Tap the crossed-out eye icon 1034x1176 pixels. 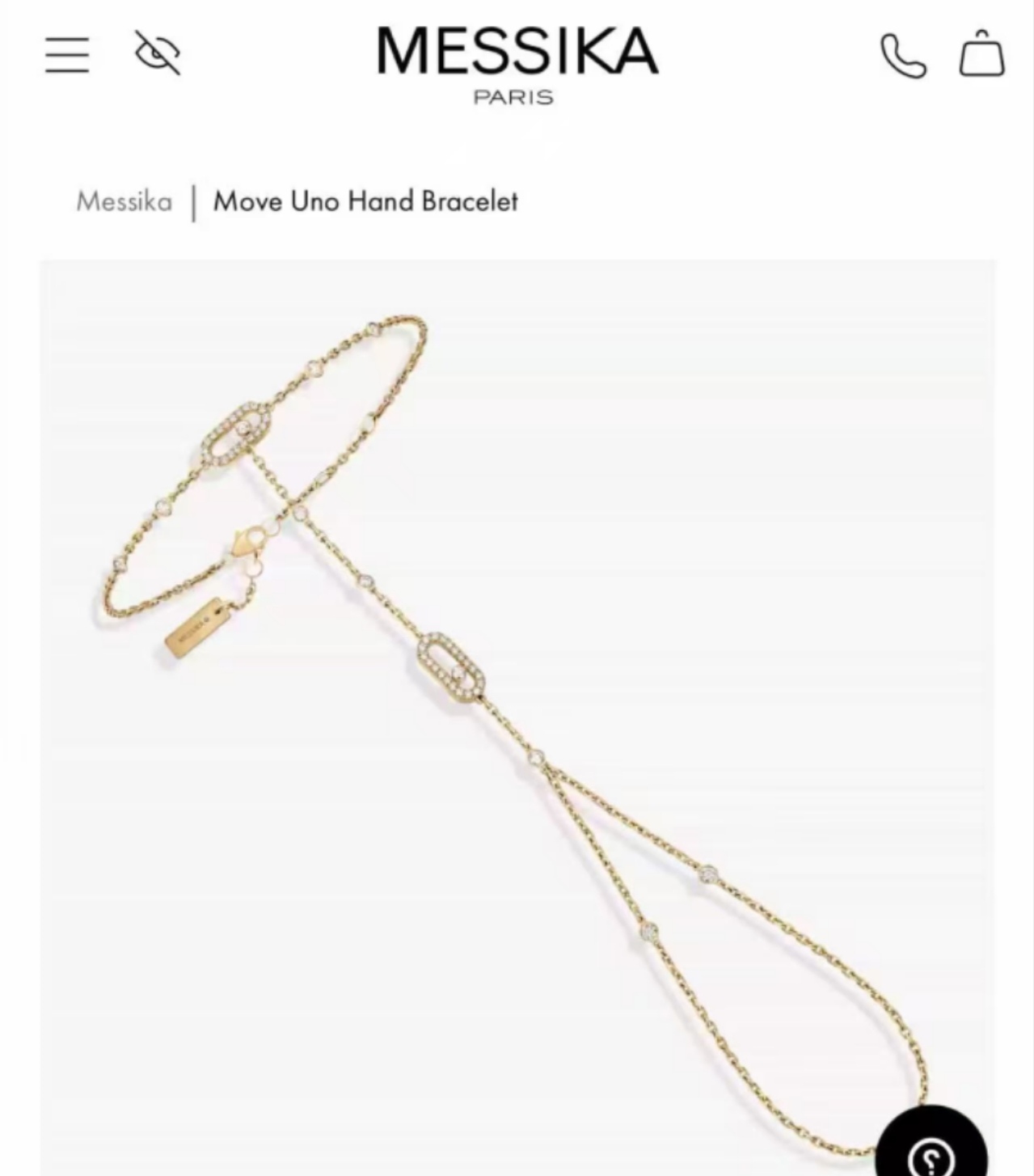point(157,53)
